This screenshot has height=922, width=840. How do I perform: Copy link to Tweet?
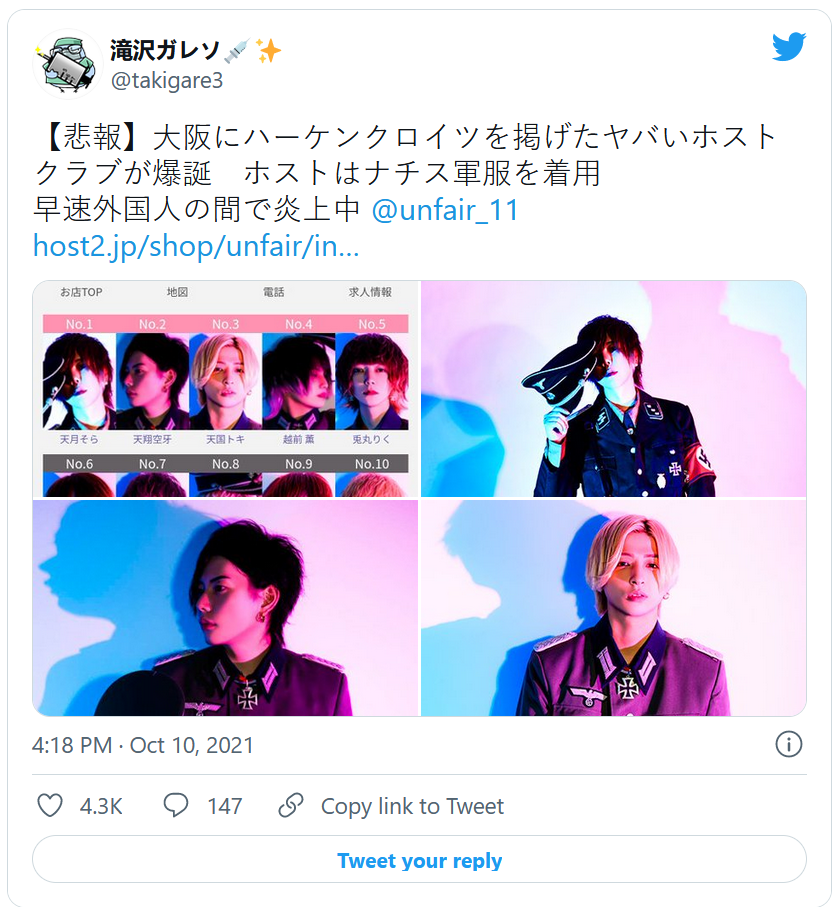click(391, 806)
